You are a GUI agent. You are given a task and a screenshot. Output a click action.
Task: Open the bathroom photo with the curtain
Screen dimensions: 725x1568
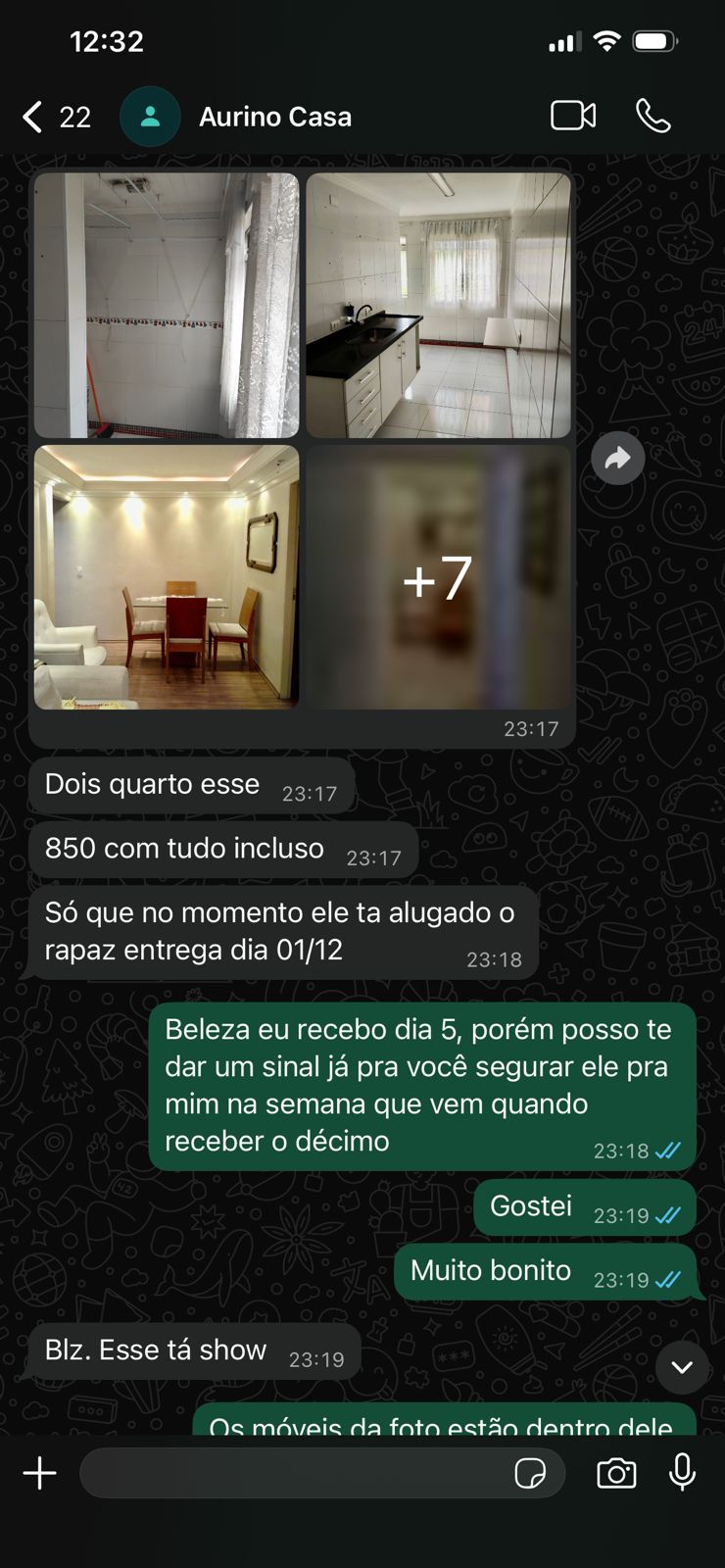tap(167, 305)
